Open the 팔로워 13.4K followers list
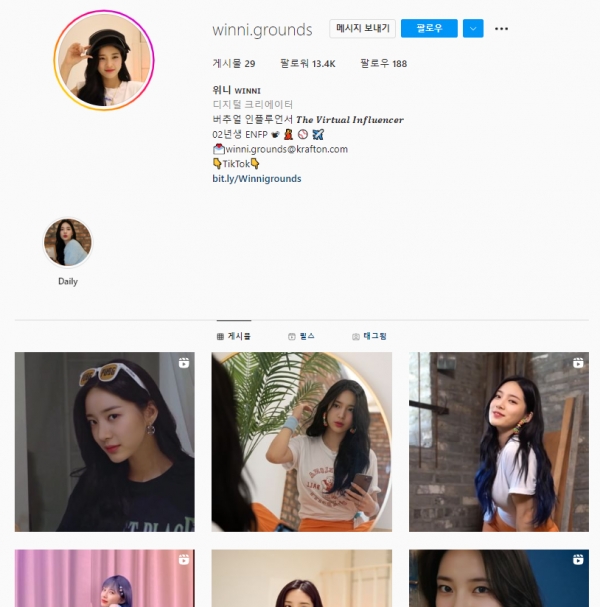Image resolution: width=600 pixels, height=607 pixels. pos(308,63)
